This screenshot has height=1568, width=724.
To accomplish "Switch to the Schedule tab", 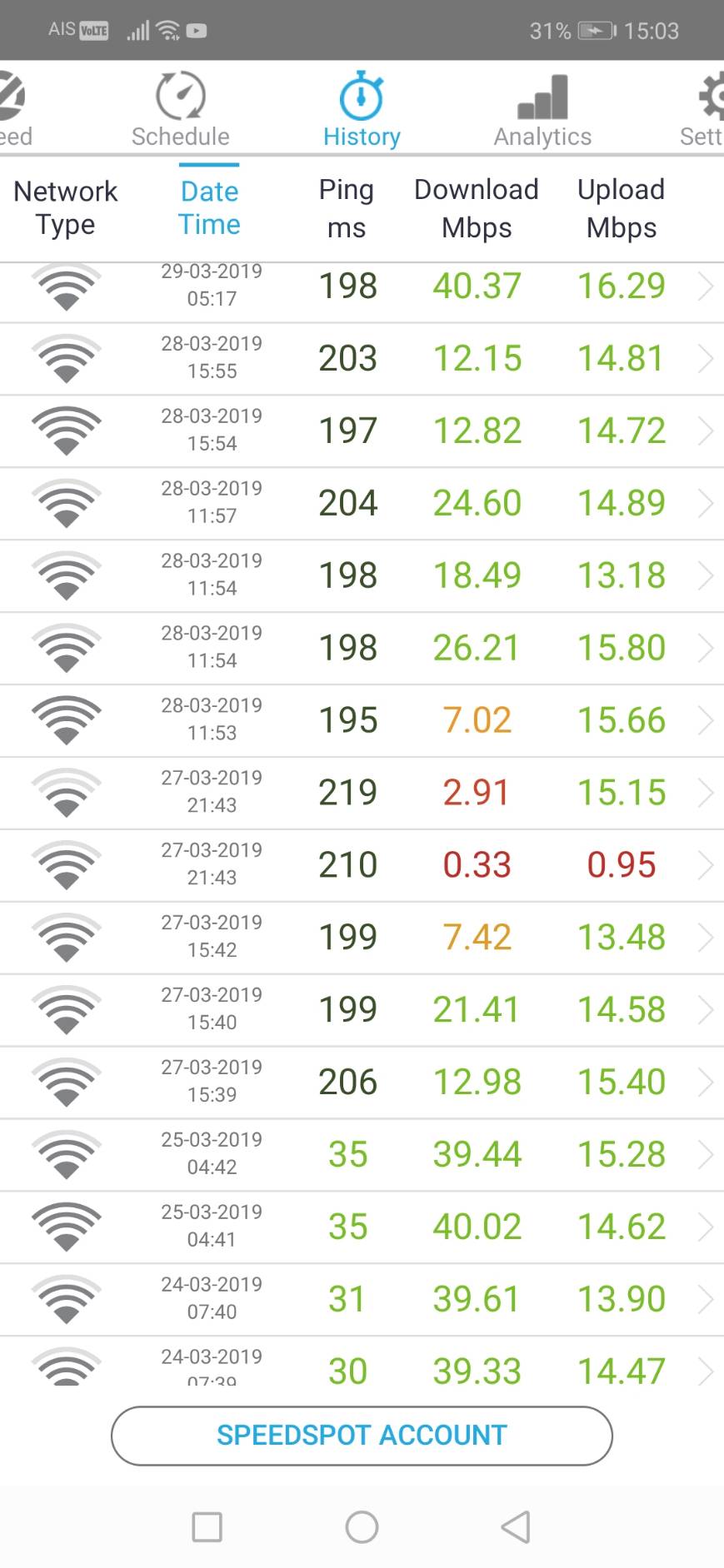I will tap(180, 110).
